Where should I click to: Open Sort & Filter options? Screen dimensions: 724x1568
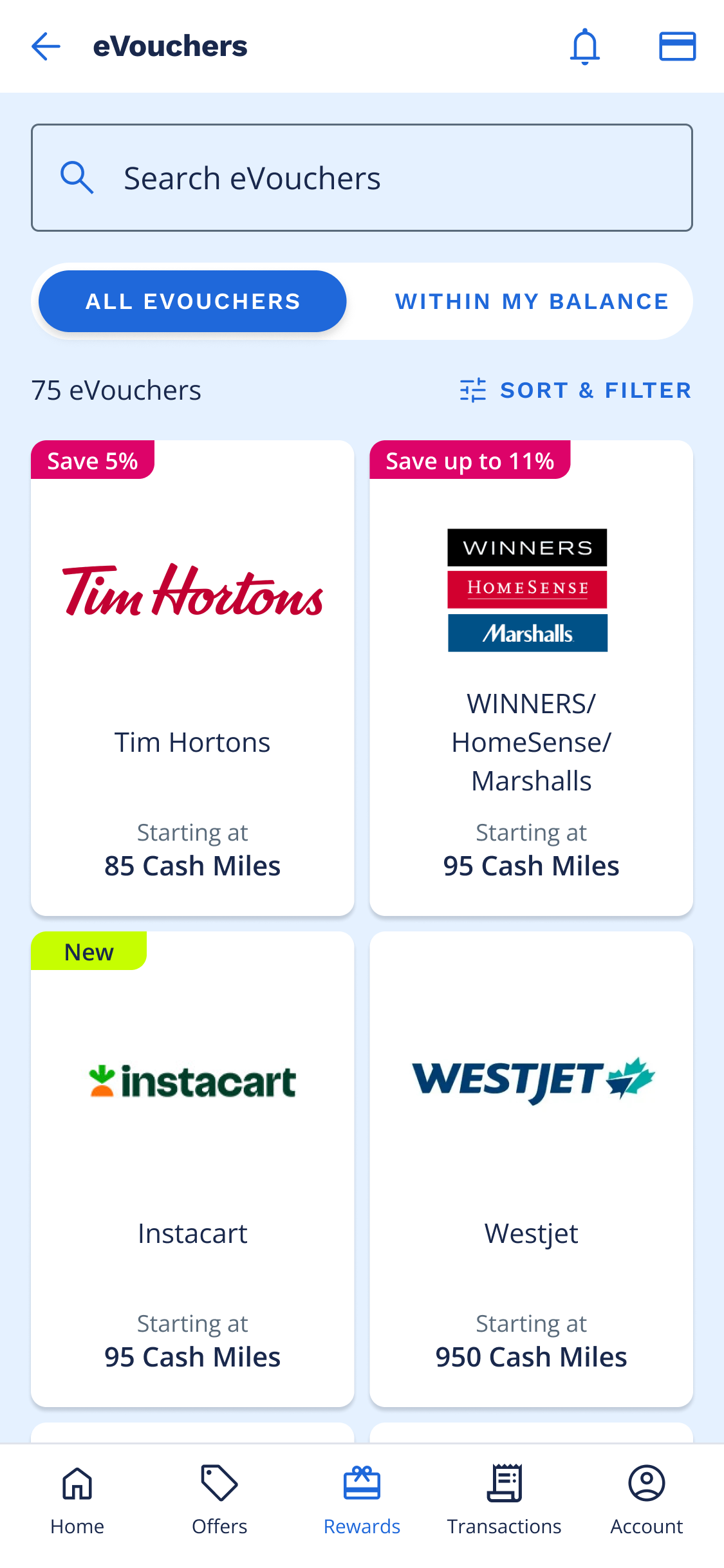coord(576,390)
